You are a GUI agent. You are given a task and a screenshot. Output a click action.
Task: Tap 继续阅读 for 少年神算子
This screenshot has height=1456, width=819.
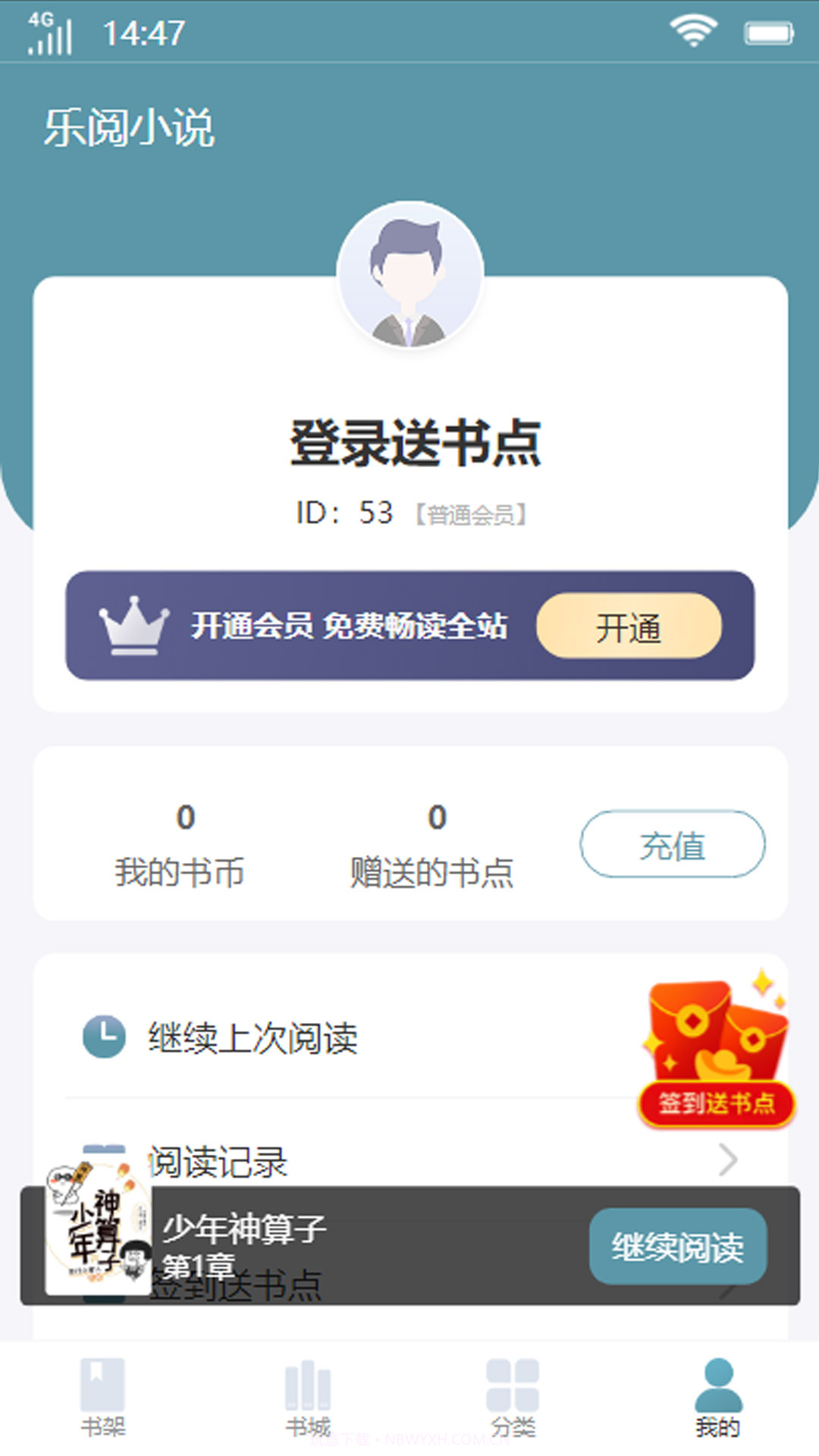click(677, 1247)
